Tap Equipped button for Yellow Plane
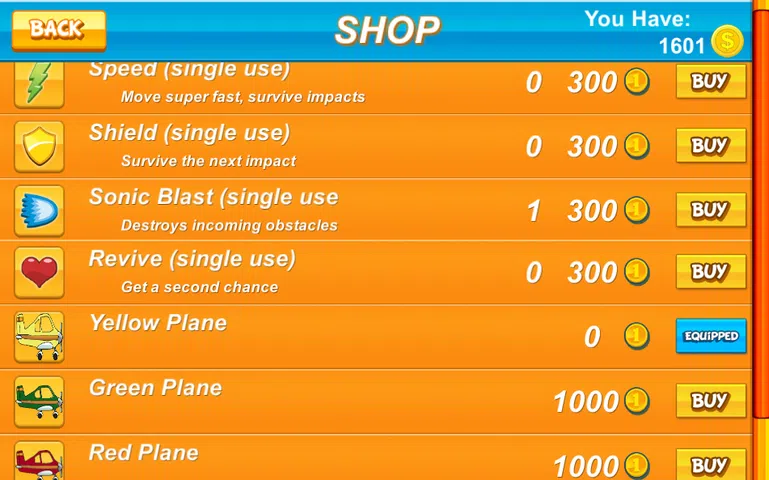The height and width of the screenshot is (480, 769). [x=710, y=336]
